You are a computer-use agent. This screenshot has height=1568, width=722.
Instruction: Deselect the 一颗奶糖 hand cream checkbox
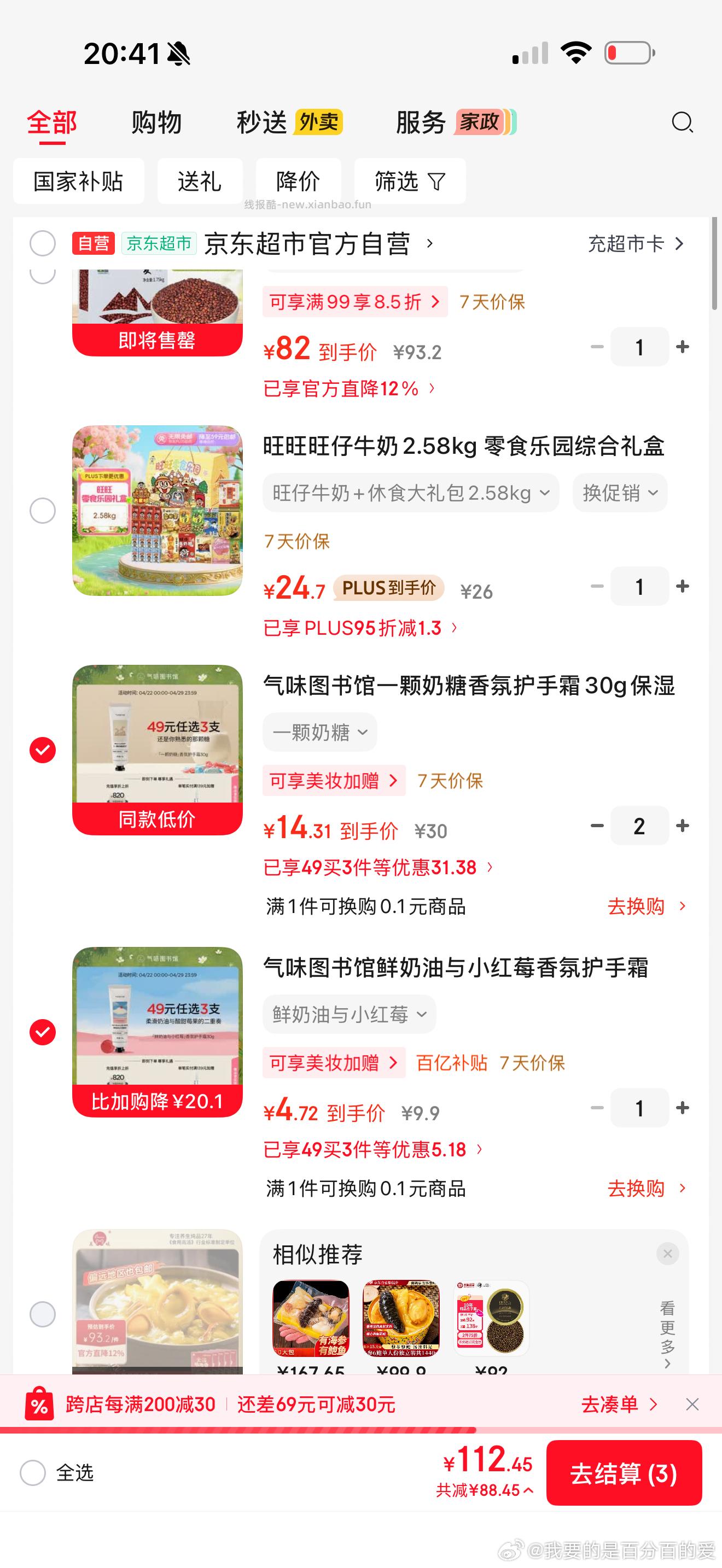coord(43,750)
